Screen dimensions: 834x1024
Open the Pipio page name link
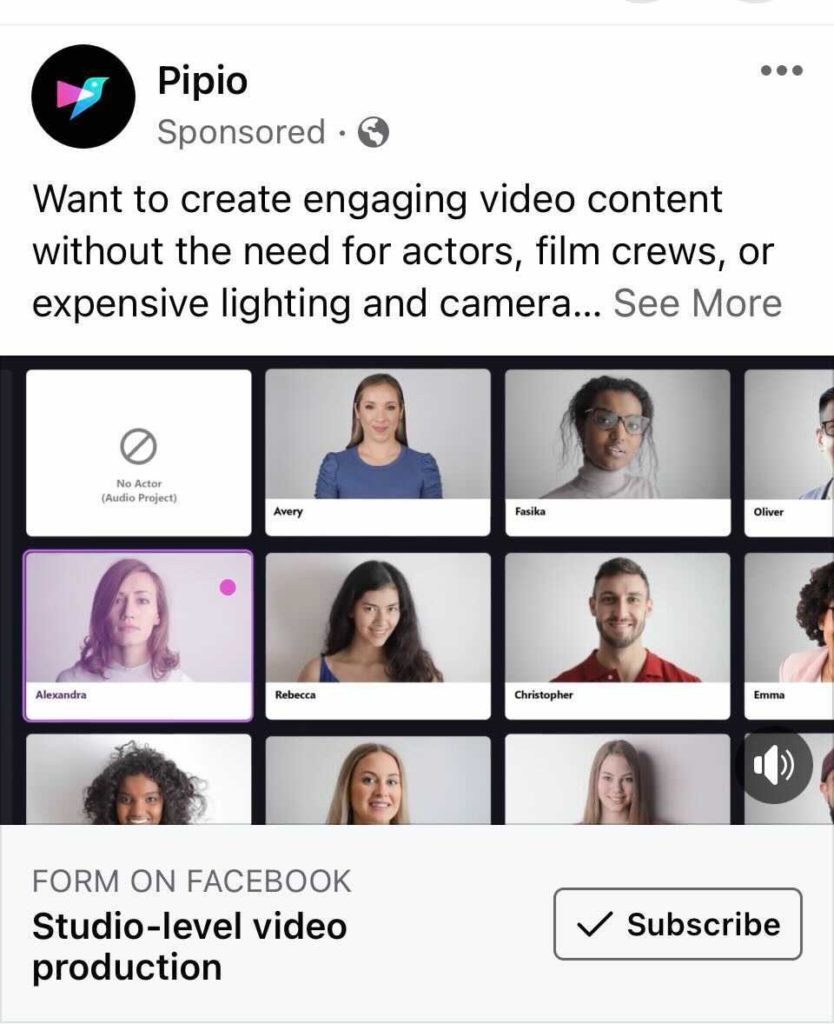[202, 81]
